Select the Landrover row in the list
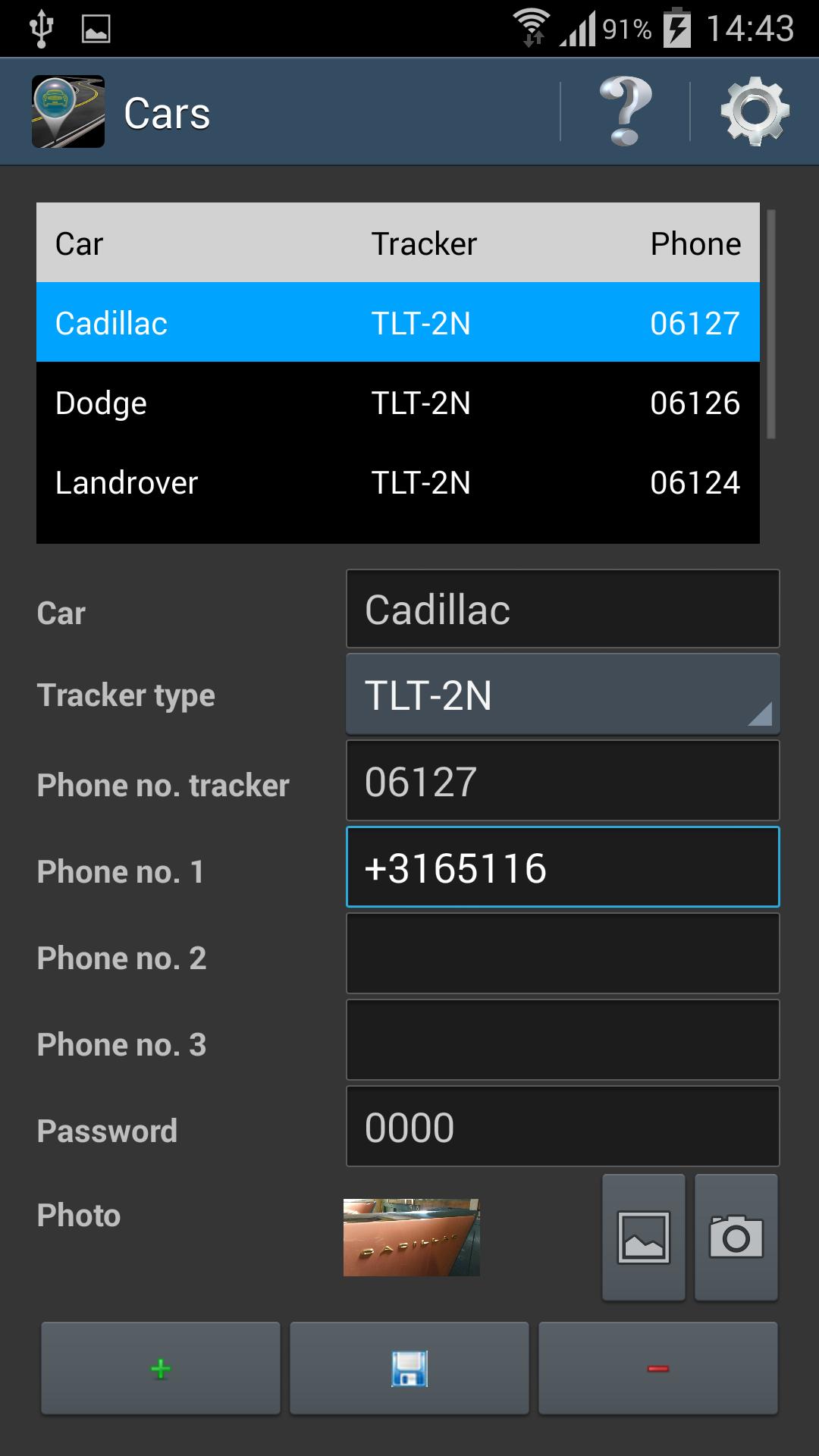Image resolution: width=819 pixels, height=1456 pixels. [397, 482]
